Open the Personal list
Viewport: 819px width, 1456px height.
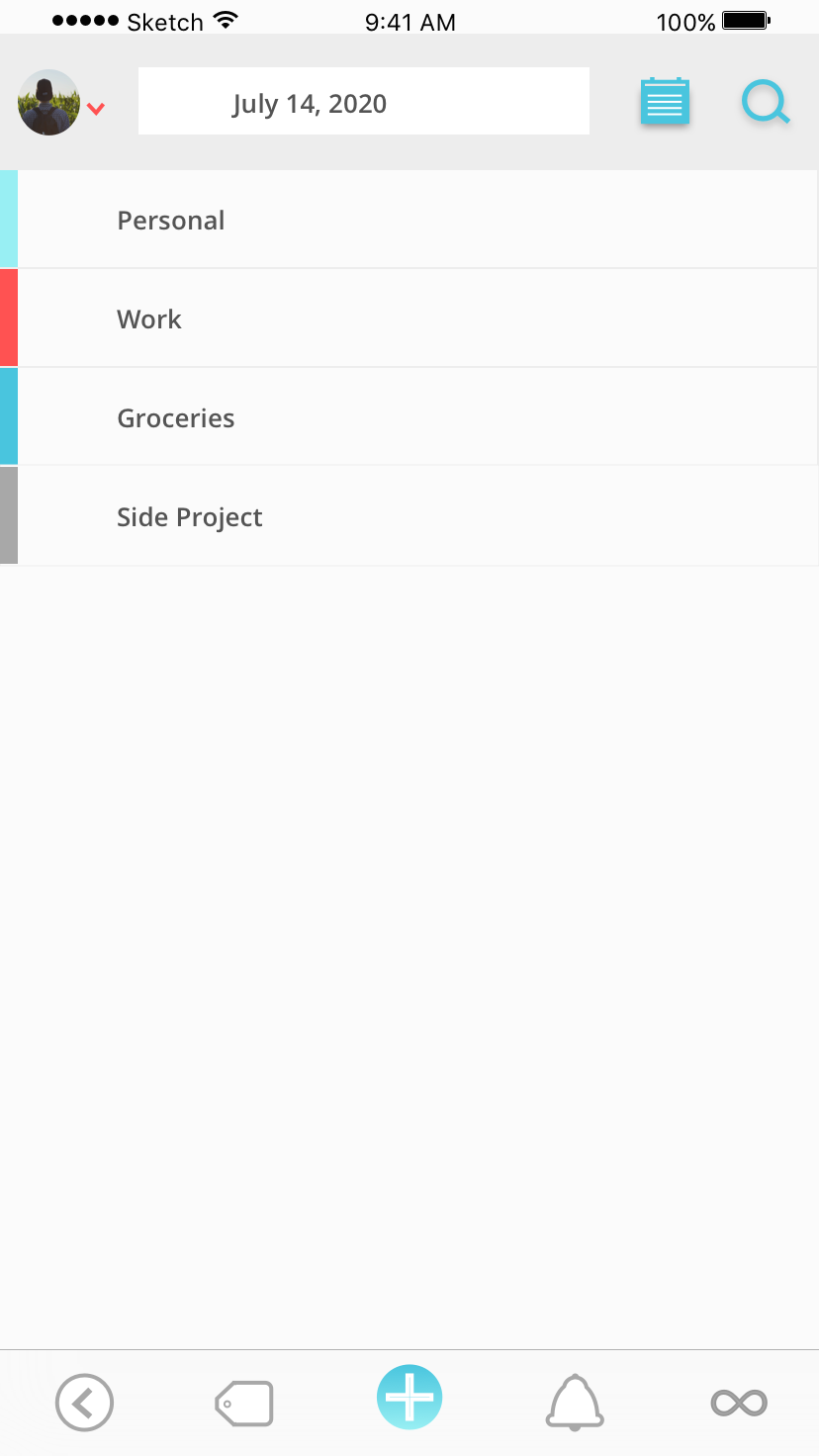[x=409, y=219]
